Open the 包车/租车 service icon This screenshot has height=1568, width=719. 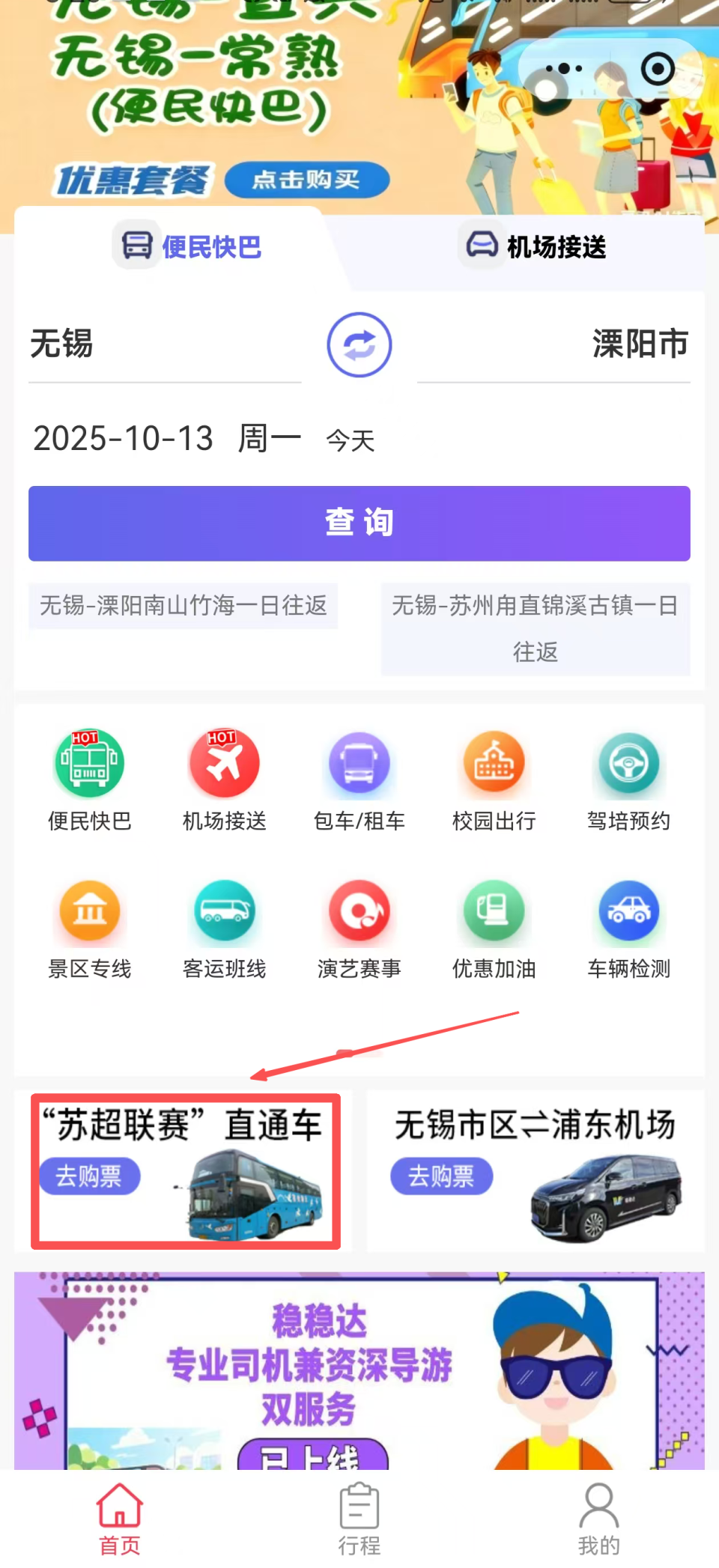pyautogui.click(x=359, y=764)
